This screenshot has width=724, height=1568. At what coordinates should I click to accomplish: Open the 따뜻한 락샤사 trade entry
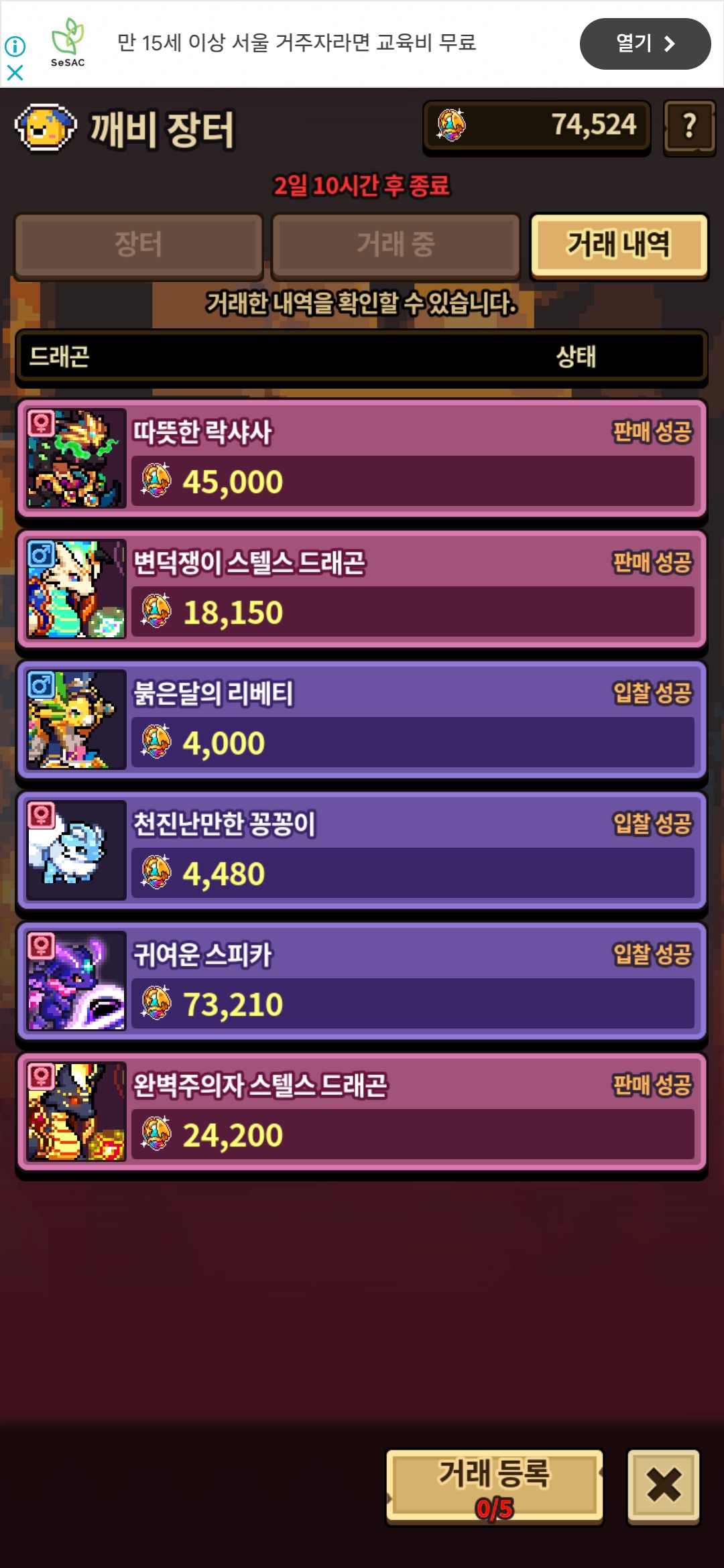[362, 458]
